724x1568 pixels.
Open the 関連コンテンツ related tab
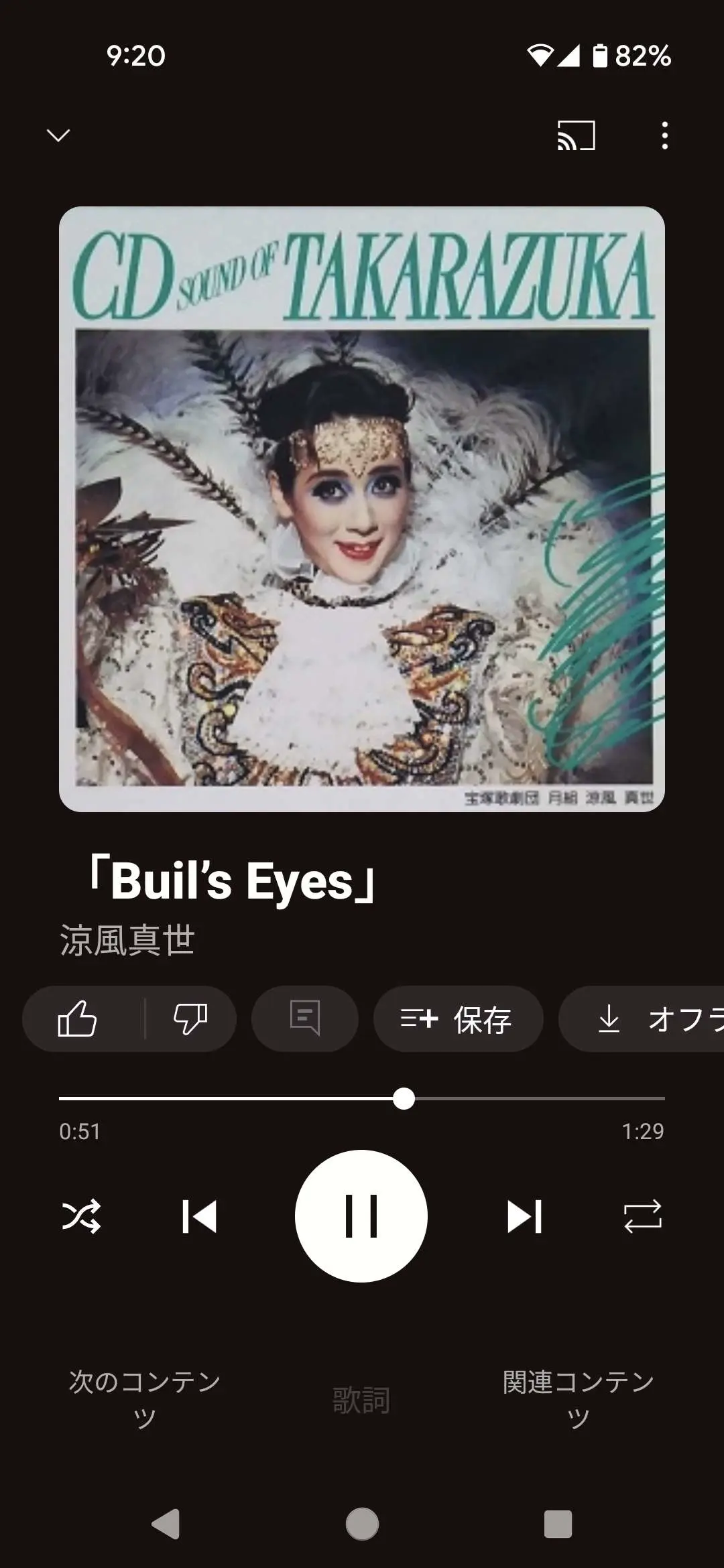coord(578,1399)
